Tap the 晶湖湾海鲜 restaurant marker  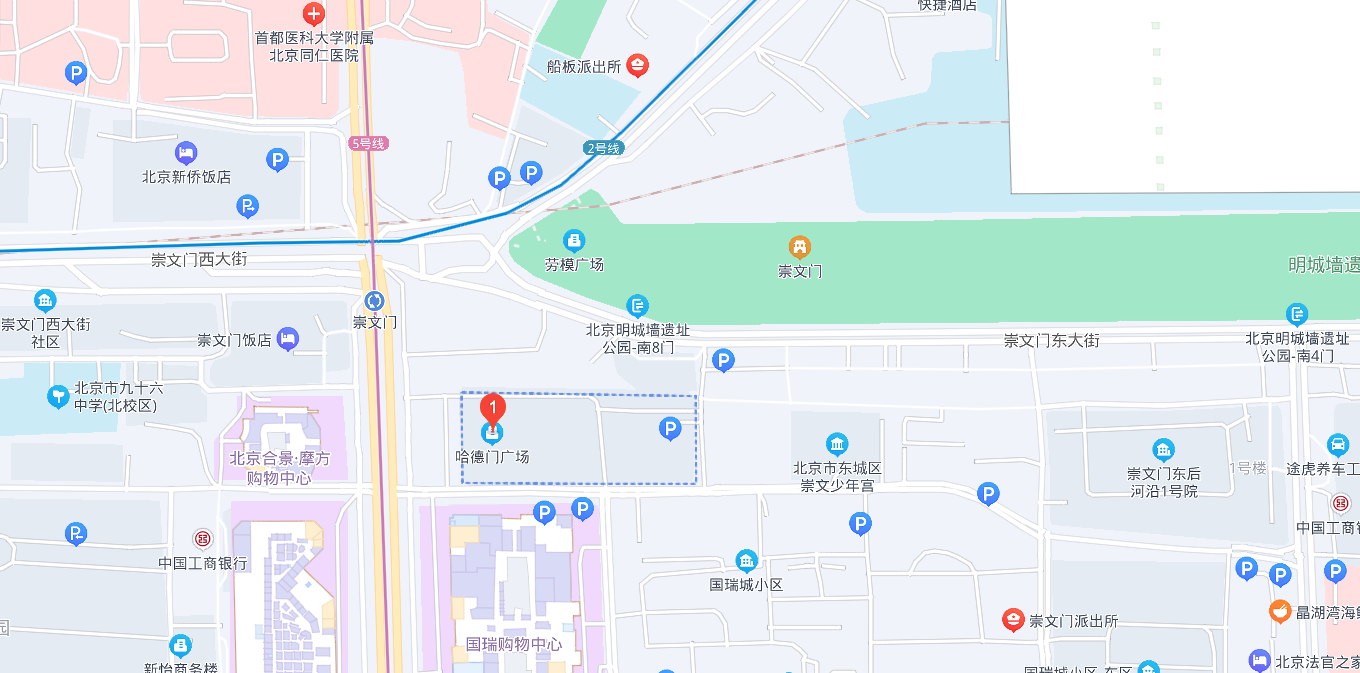[1279, 611]
